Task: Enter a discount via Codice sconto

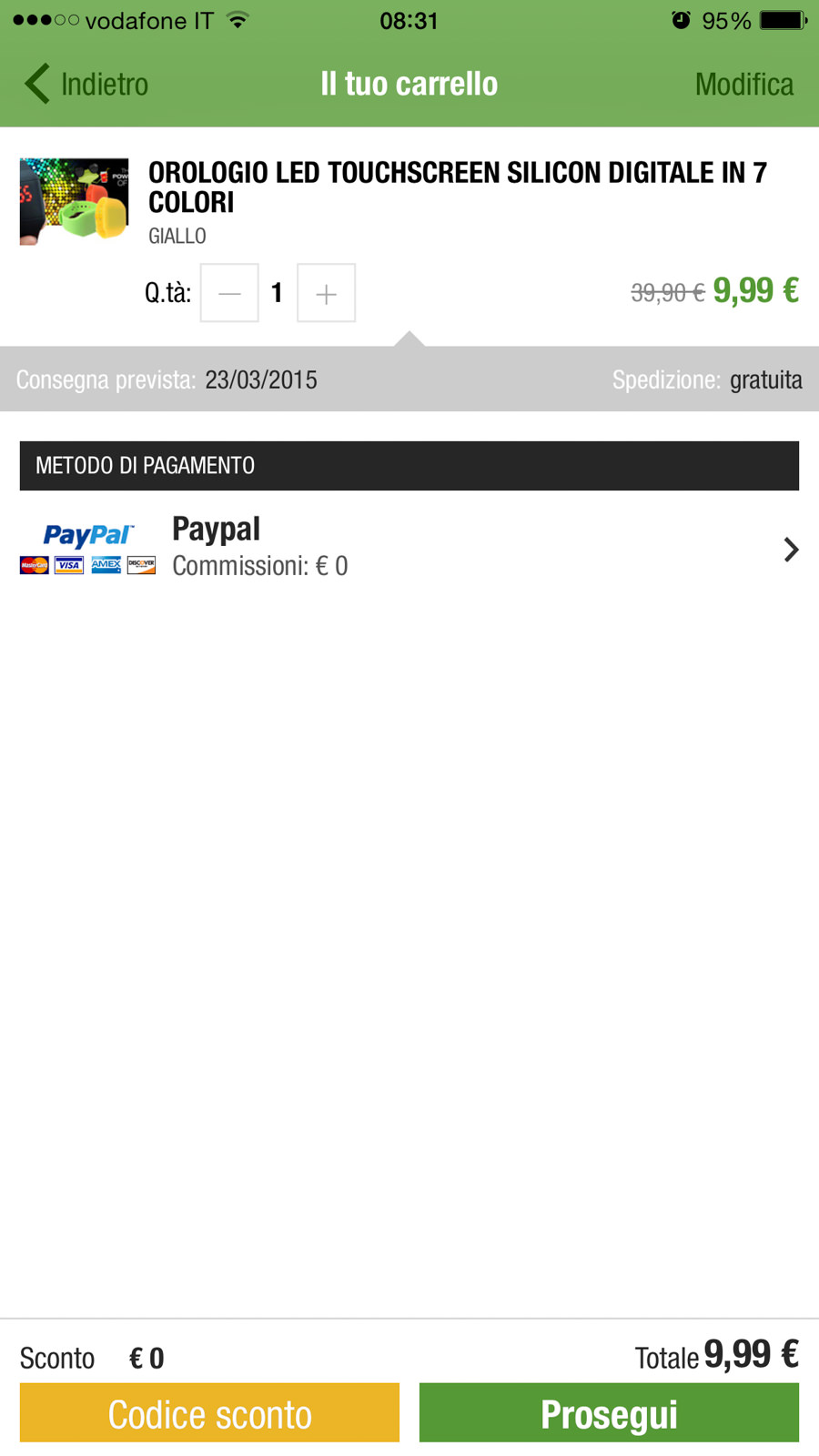Action: pos(209,1413)
